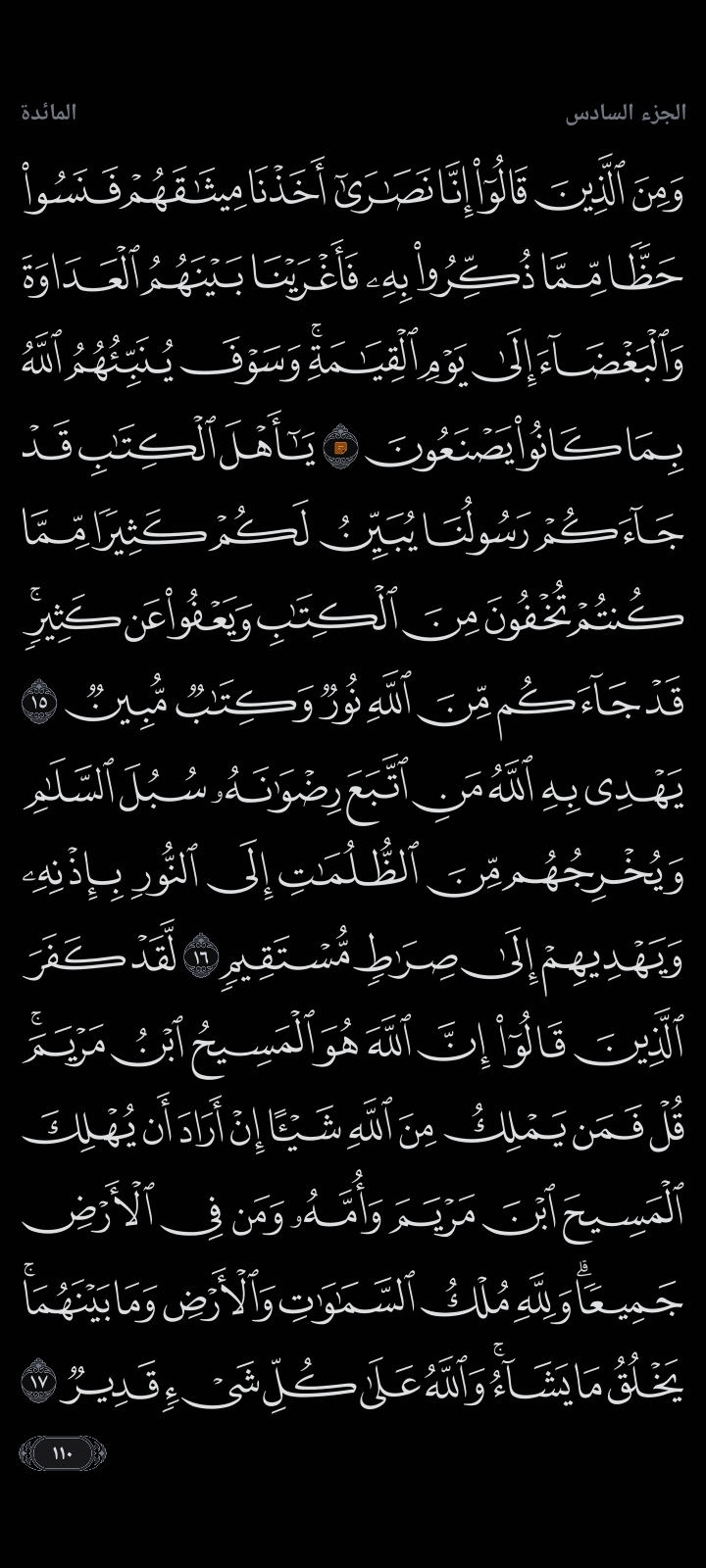The image size is (706, 1568).
Task: Tap the المائدة surah name in the header
Action: pyautogui.click(x=49, y=113)
